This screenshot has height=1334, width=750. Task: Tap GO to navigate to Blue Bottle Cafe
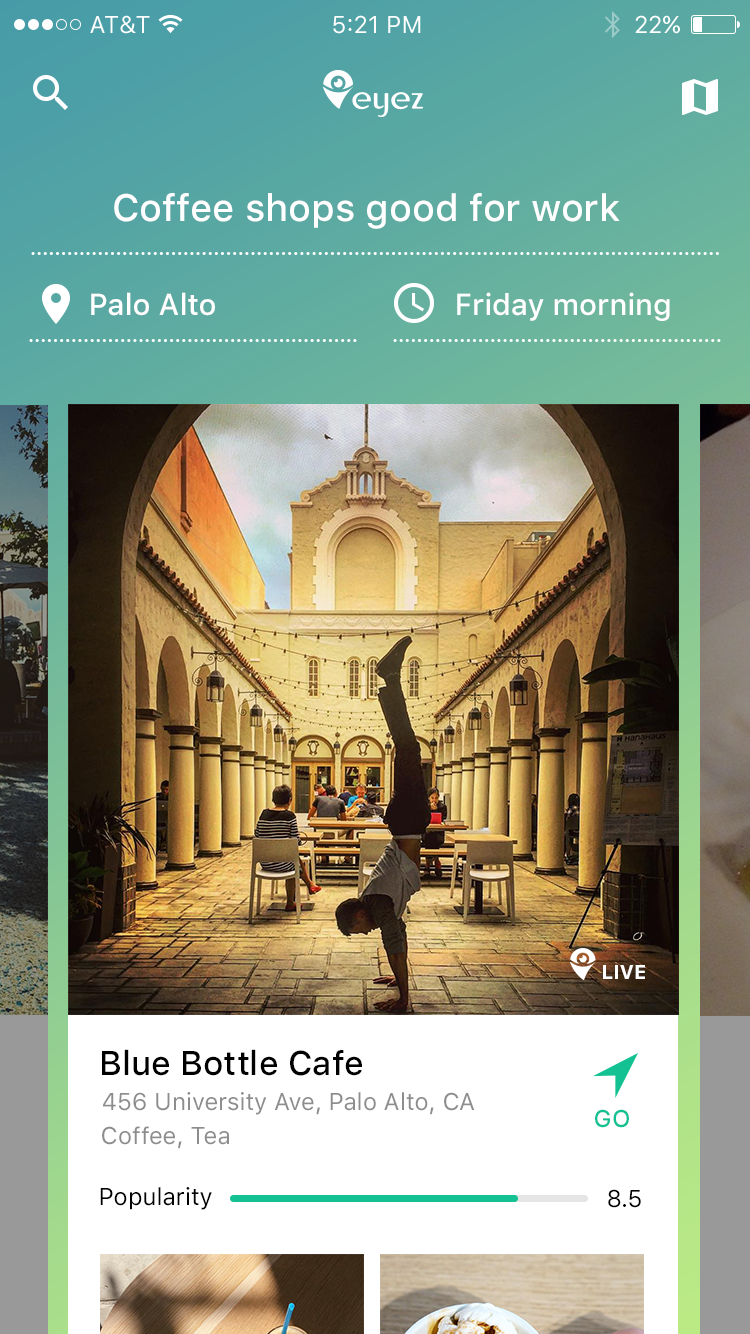pyautogui.click(x=614, y=1091)
